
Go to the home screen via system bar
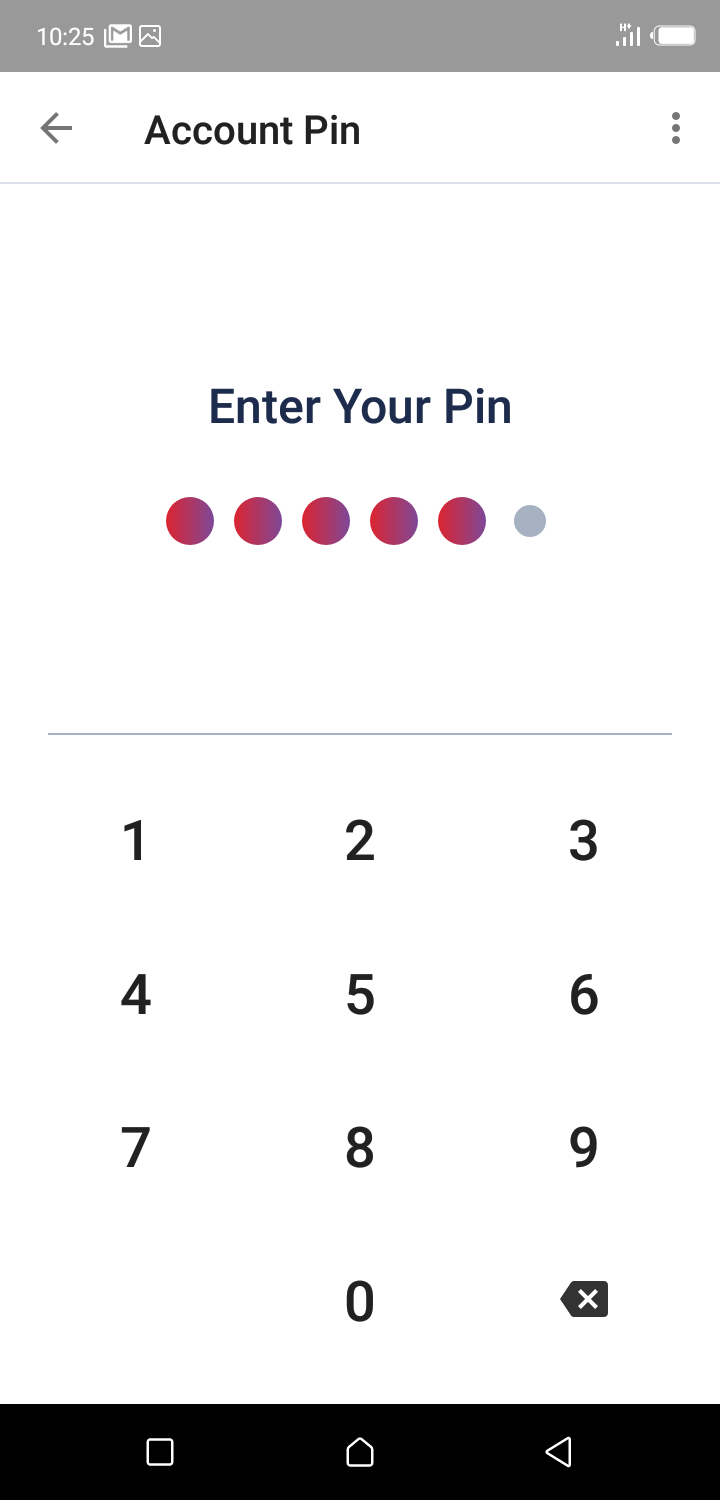360,1452
